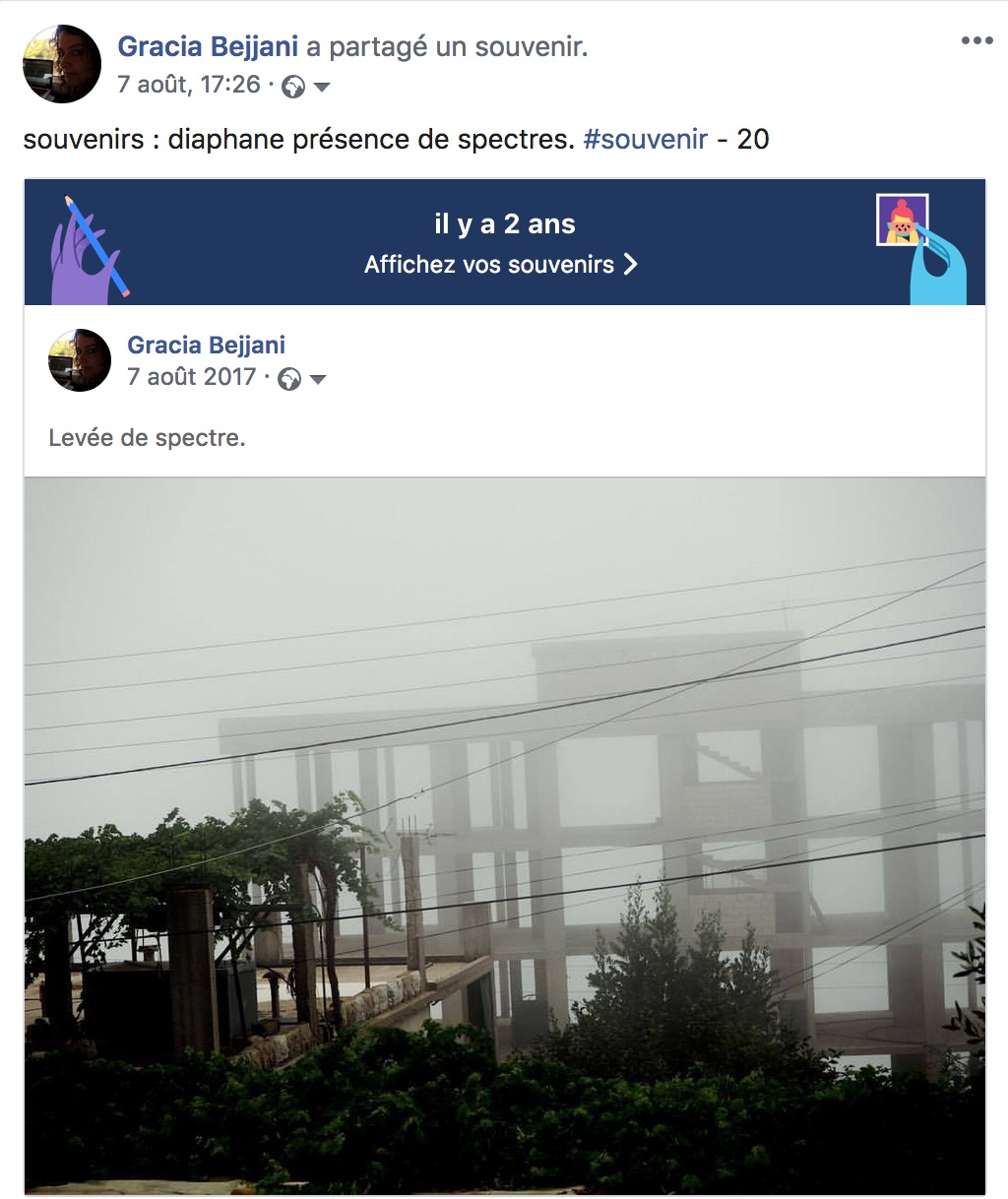Tap Affichez vos souvenirs
Image resolution: width=1008 pixels, height=1199 pixels.
(x=501, y=264)
